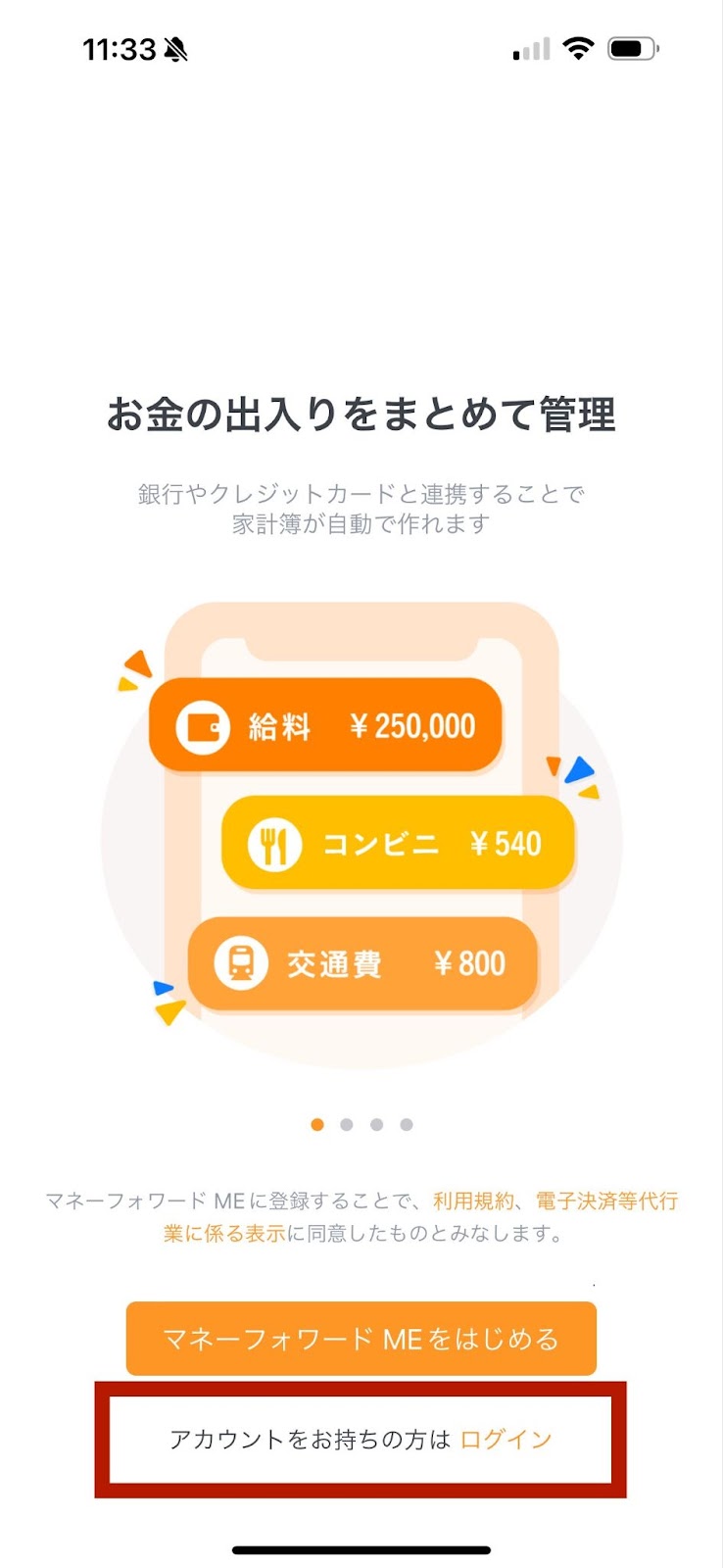Image resolution: width=723 pixels, height=1568 pixels.
Task: Open the ログイン link for existing accounts
Action: [x=506, y=1440]
